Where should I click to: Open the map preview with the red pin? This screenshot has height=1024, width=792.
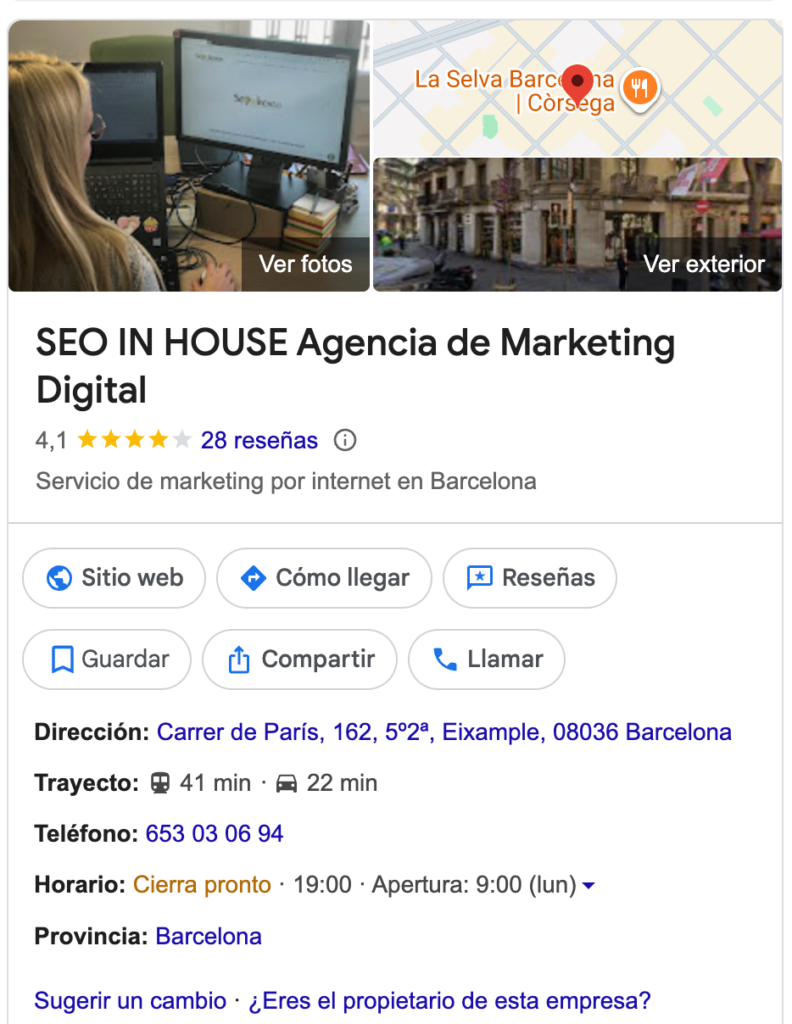[577, 88]
